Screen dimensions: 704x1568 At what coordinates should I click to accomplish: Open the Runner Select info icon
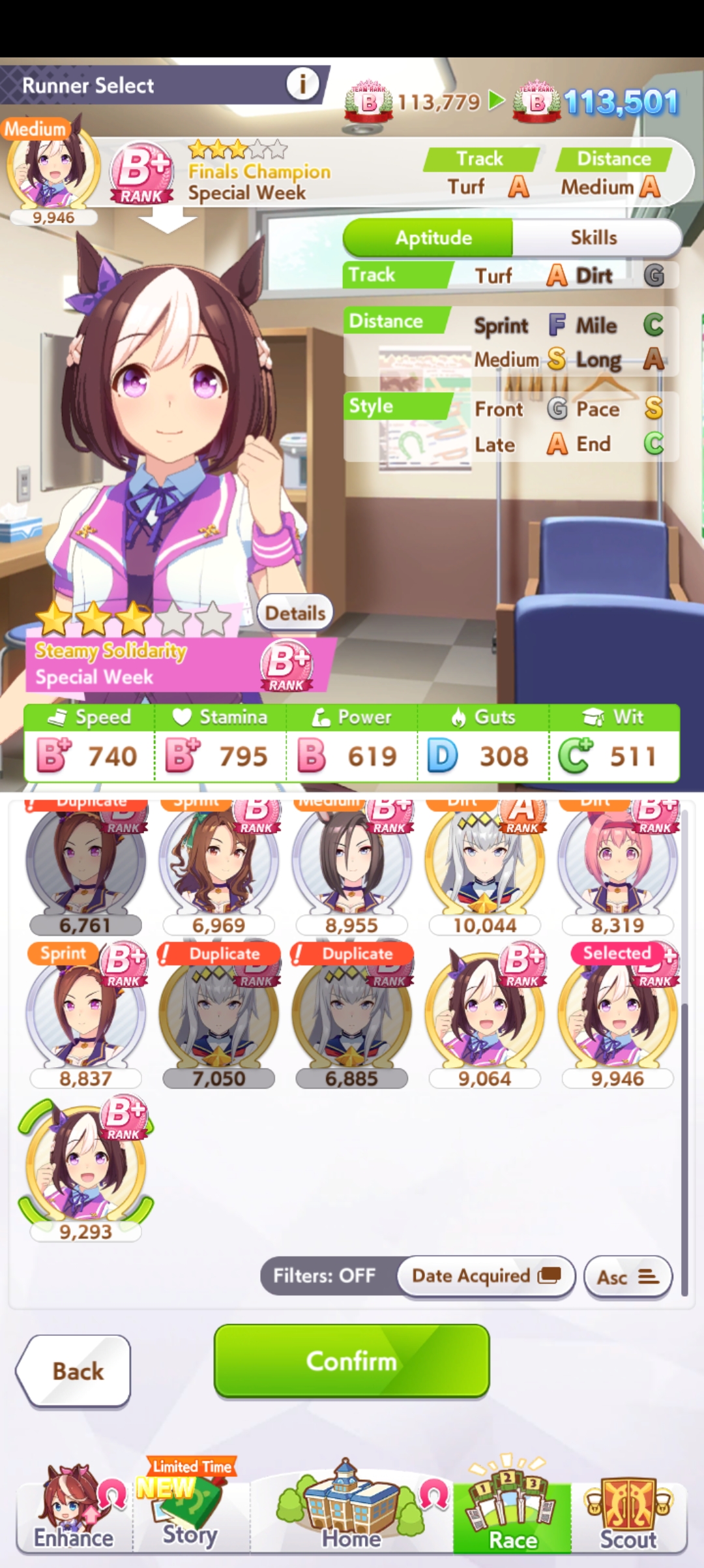pyautogui.click(x=302, y=83)
